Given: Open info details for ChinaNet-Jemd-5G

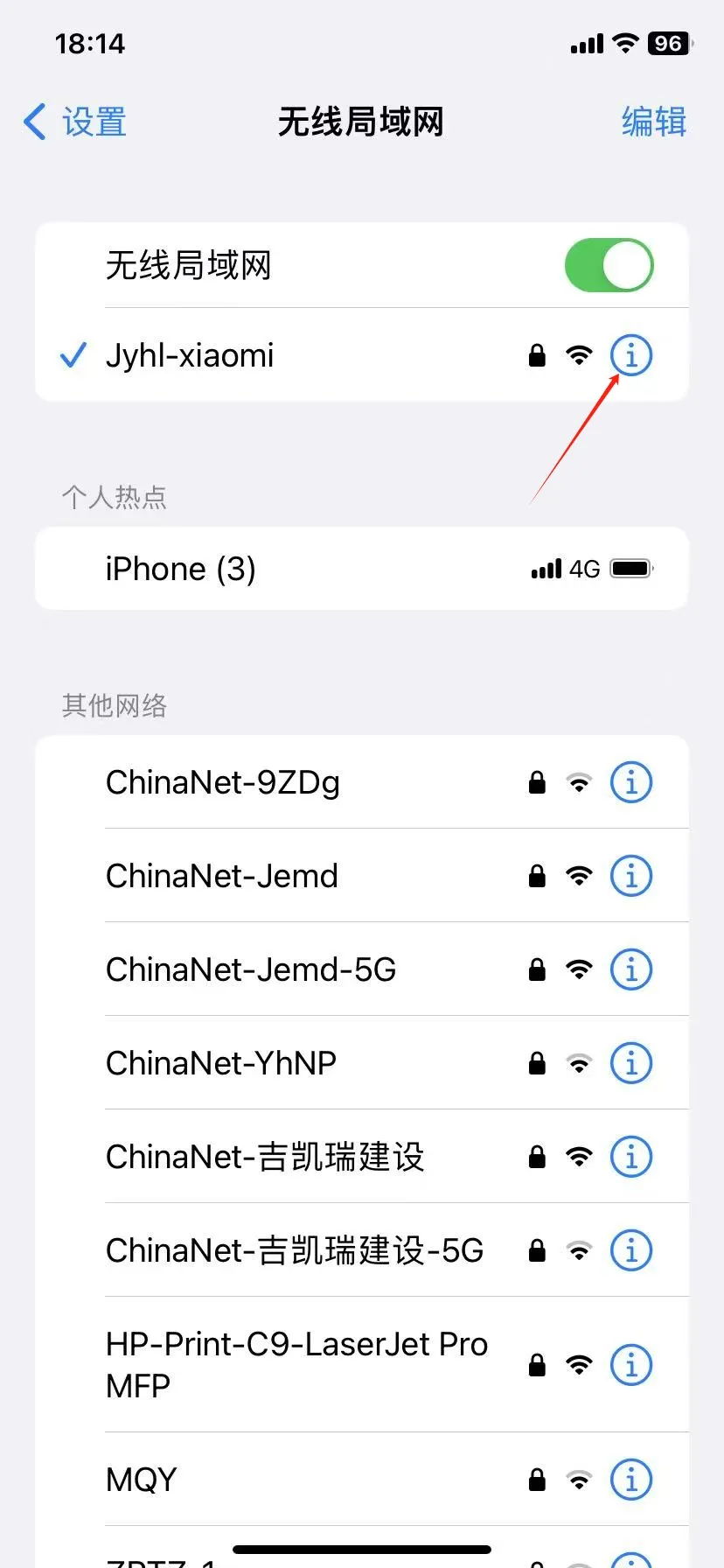Looking at the screenshot, I should (631, 969).
